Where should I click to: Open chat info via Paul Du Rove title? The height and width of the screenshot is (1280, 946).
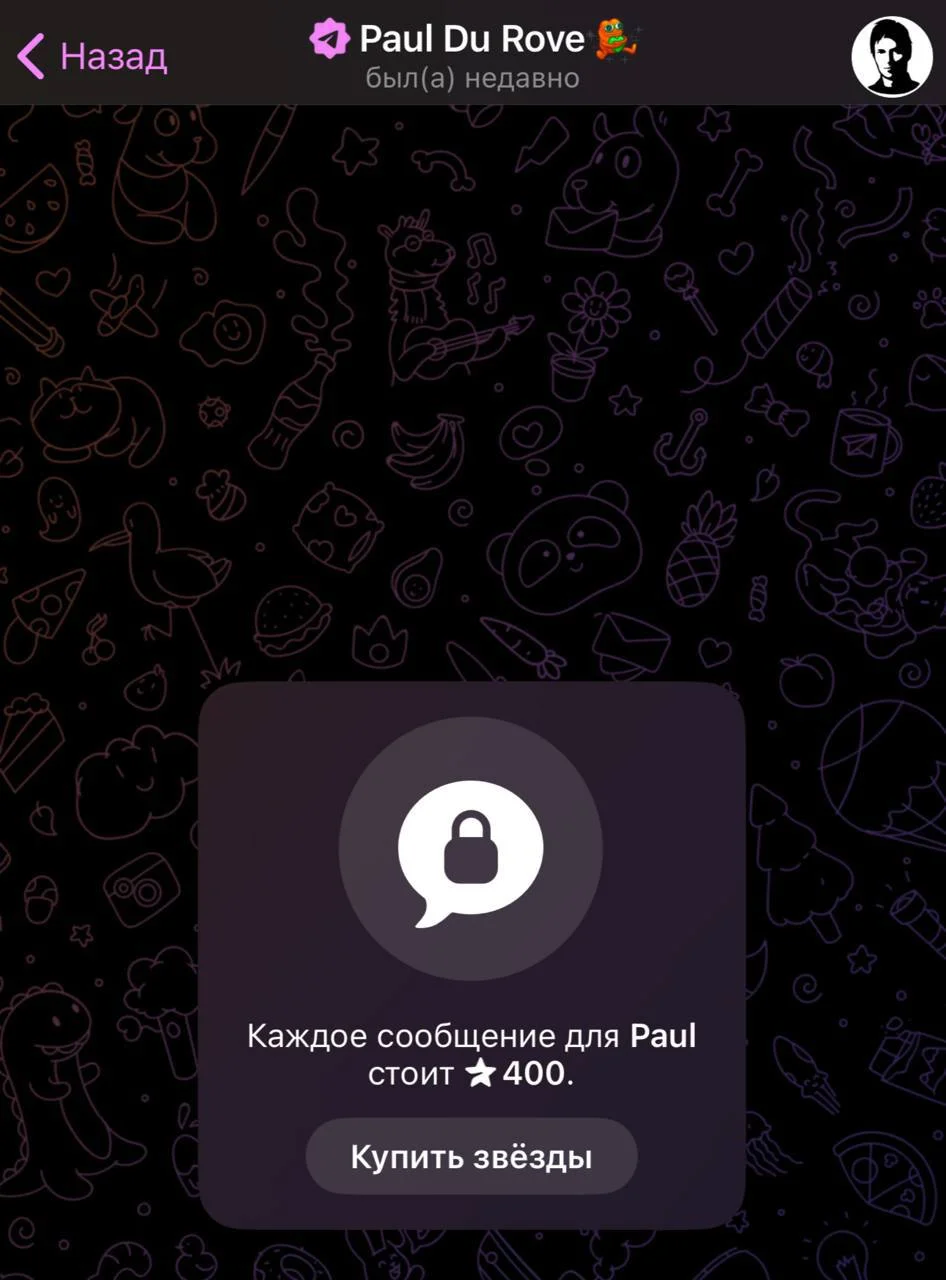pyautogui.click(x=471, y=40)
